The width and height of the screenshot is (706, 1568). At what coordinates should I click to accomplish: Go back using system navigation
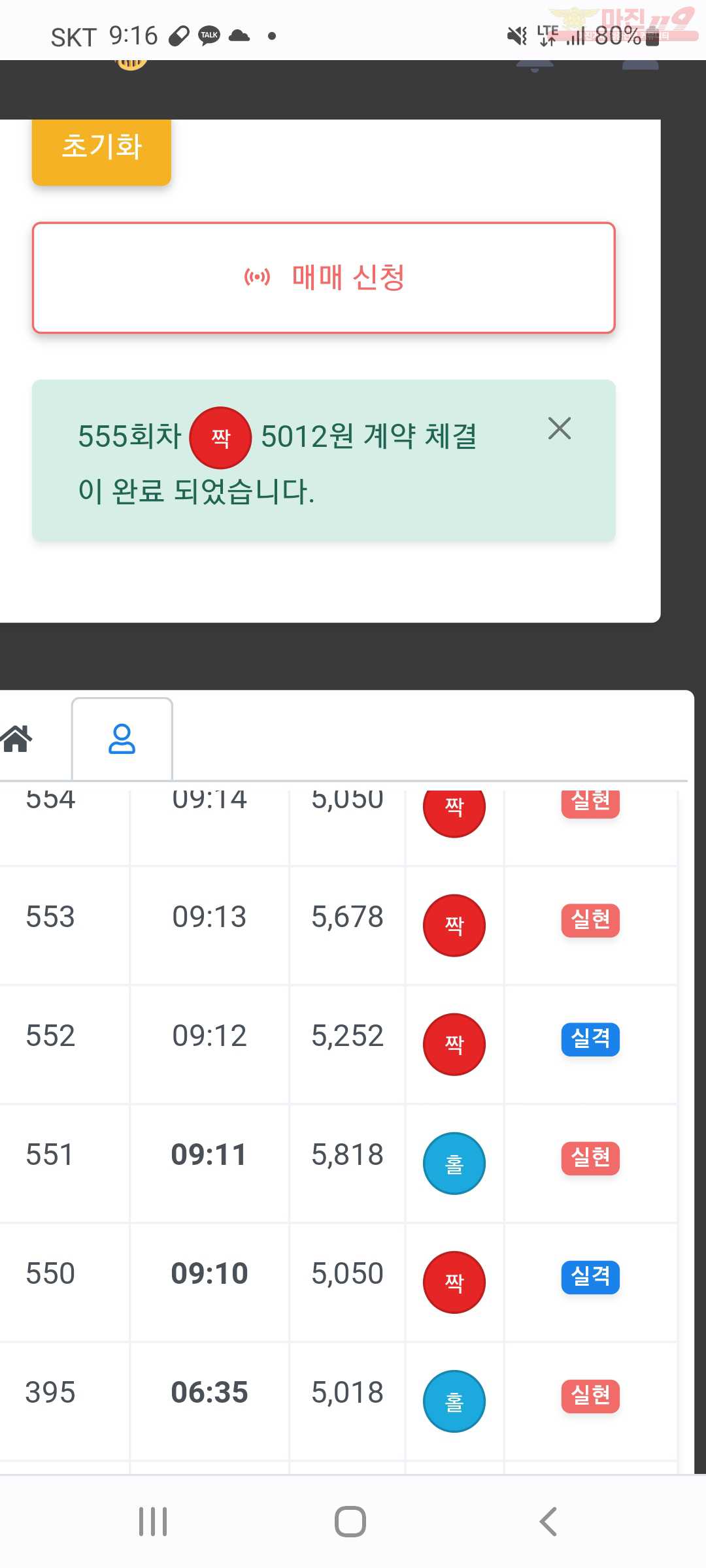click(x=548, y=1522)
